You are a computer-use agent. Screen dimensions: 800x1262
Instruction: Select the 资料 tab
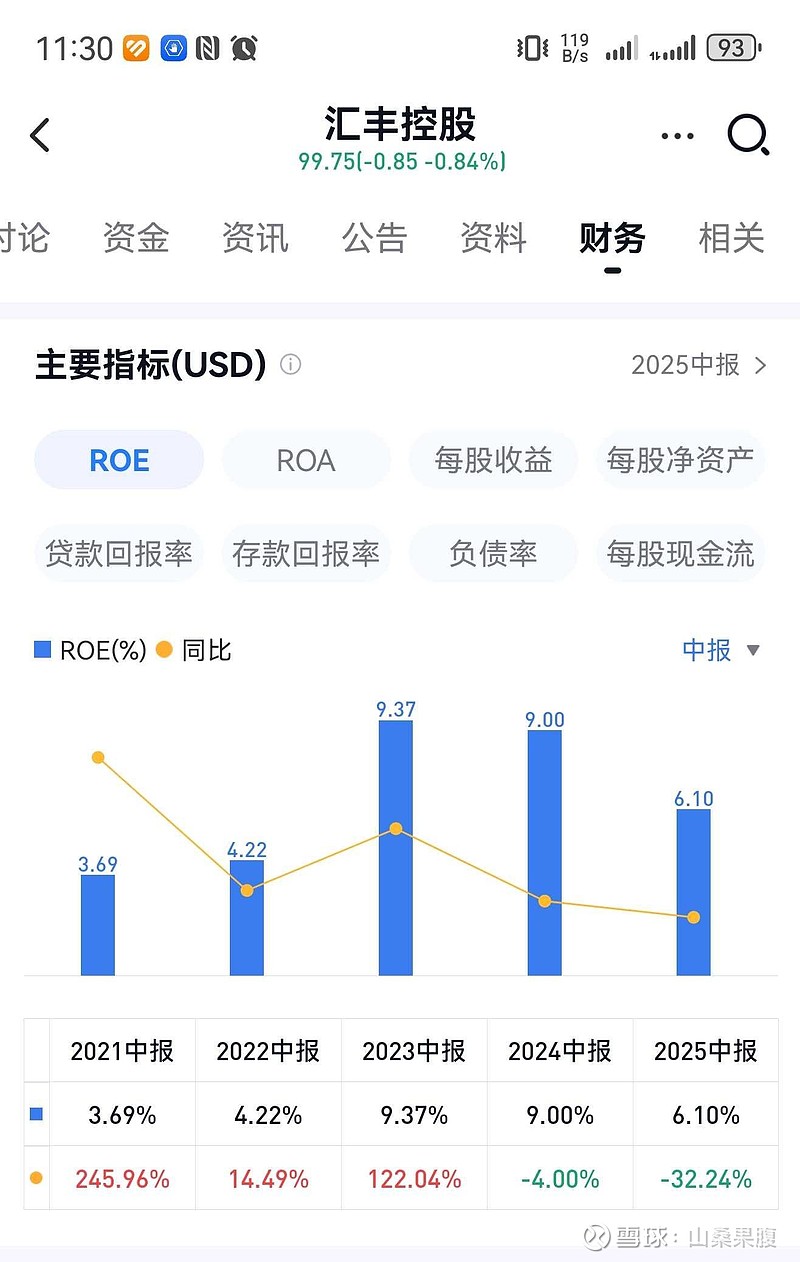tap(493, 238)
